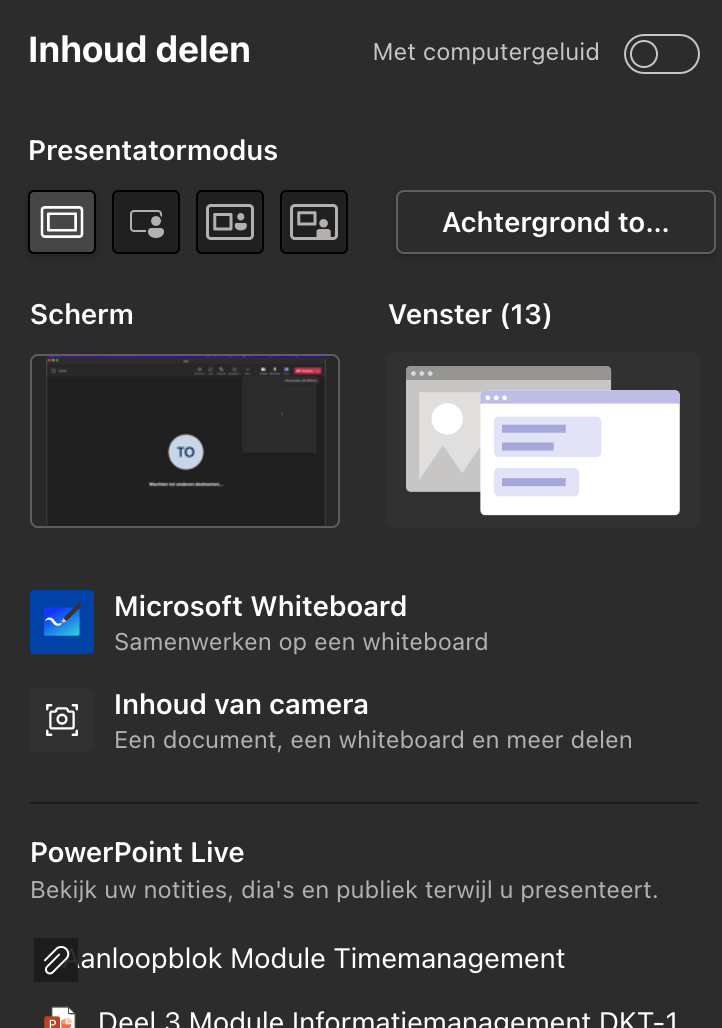Viewport: 722px width, 1028px height.
Task: Select Inhoud van camera
Action: 240,719
